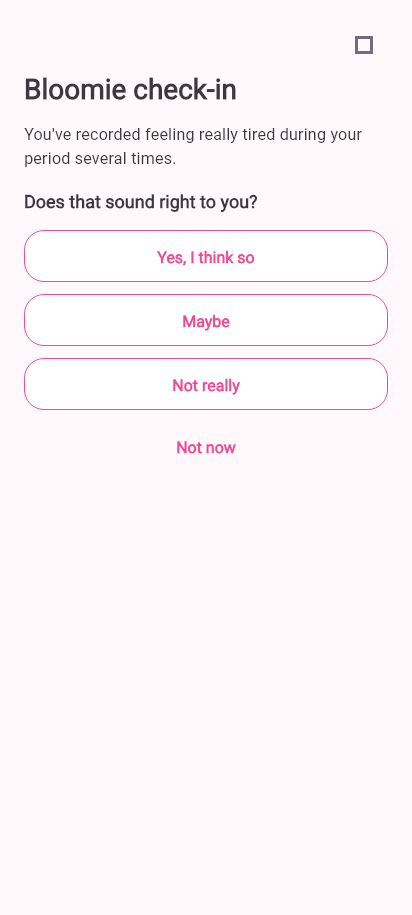This screenshot has height=915, width=412.
Task: Tap the square icon at top right
Action: pyautogui.click(x=364, y=45)
